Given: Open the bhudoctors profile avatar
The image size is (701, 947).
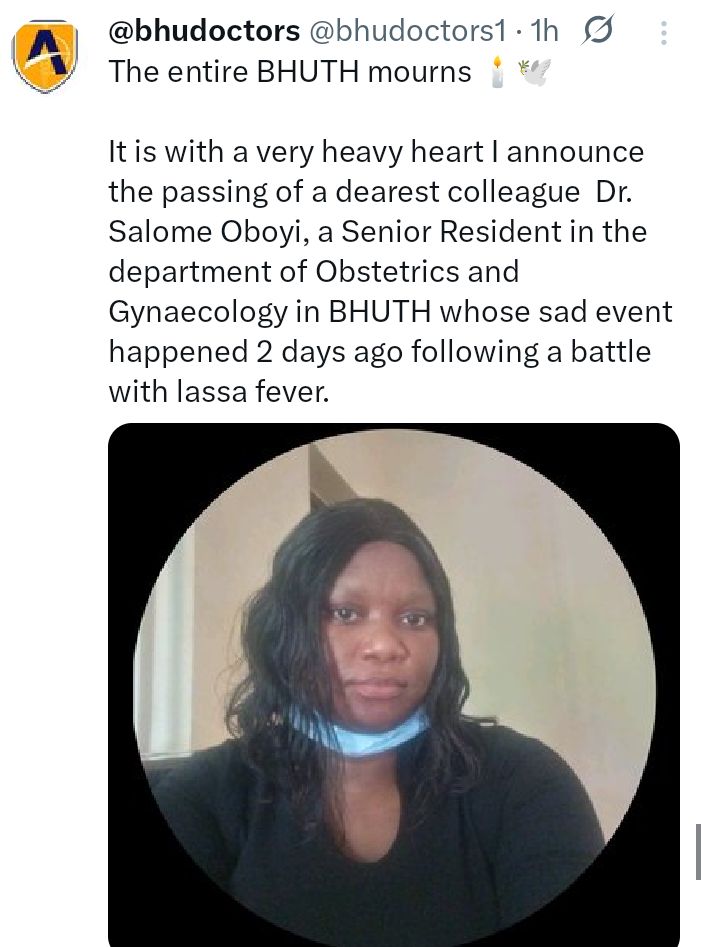Looking at the screenshot, I should pos(46,55).
